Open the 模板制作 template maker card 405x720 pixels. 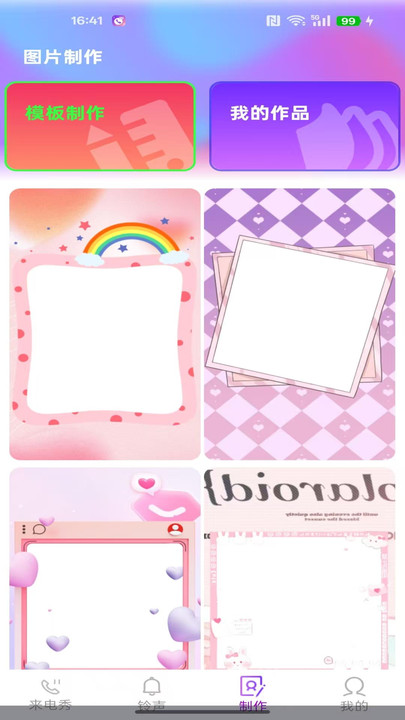pyautogui.click(x=100, y=126)
